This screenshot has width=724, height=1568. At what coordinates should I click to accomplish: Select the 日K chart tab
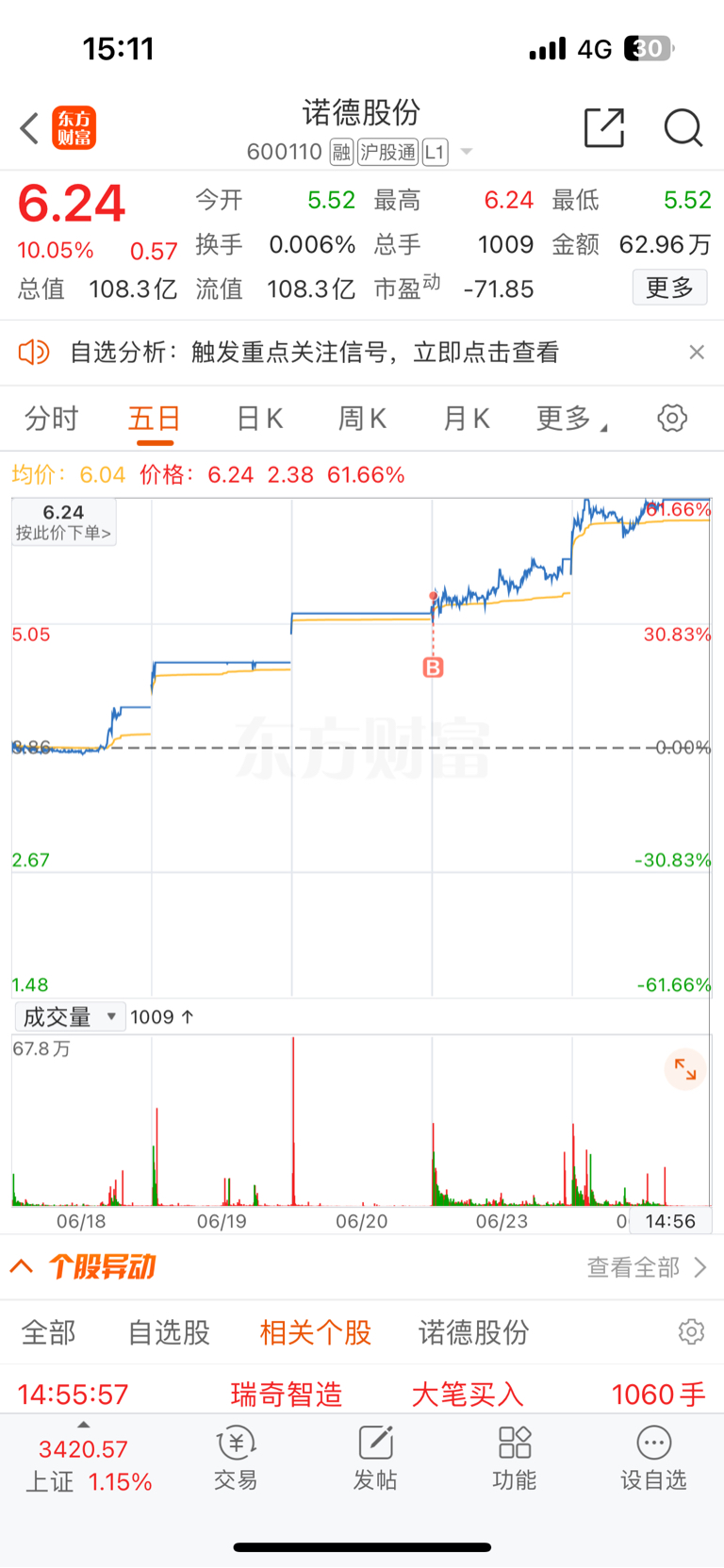tap(259, 418)
